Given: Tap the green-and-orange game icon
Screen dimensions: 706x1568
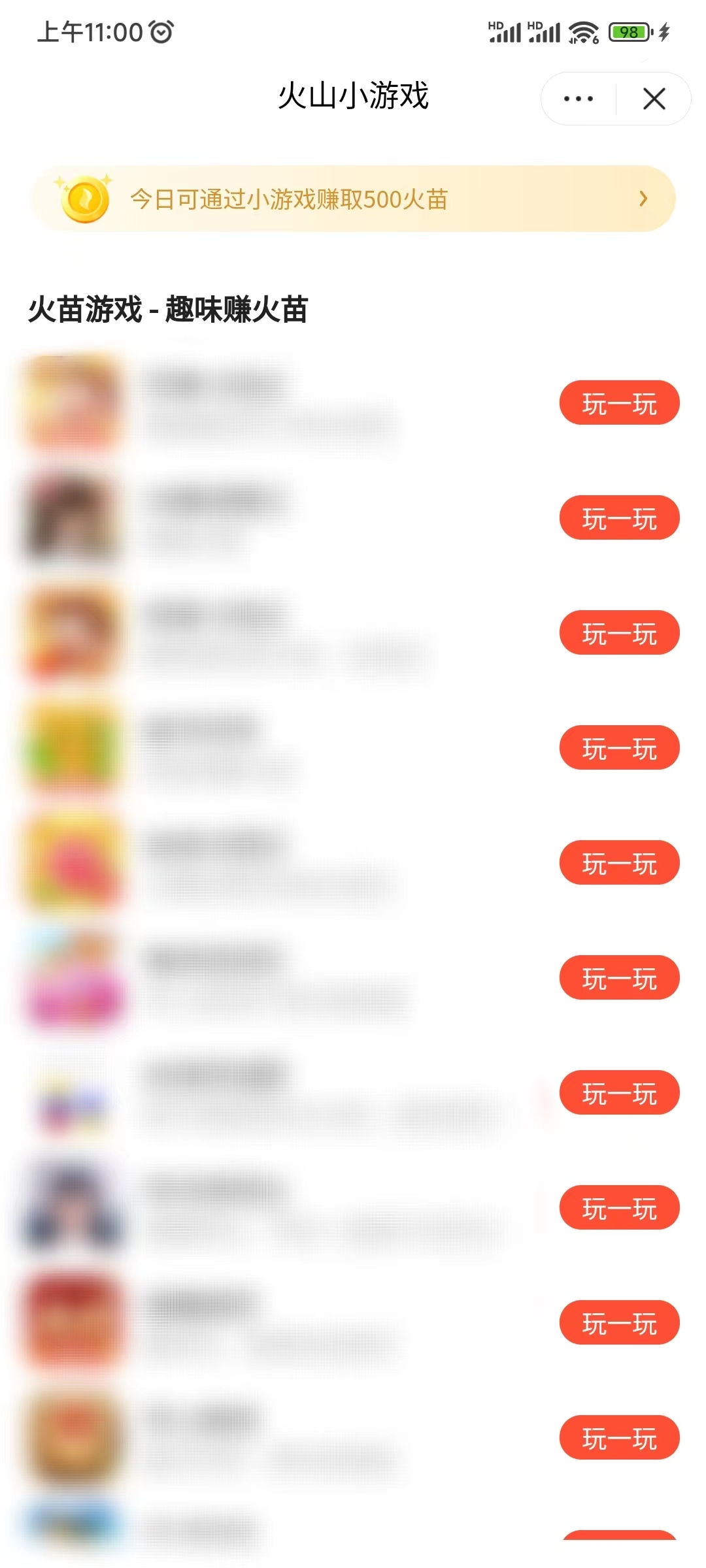Looking at the screenshot, I should 74,748.
